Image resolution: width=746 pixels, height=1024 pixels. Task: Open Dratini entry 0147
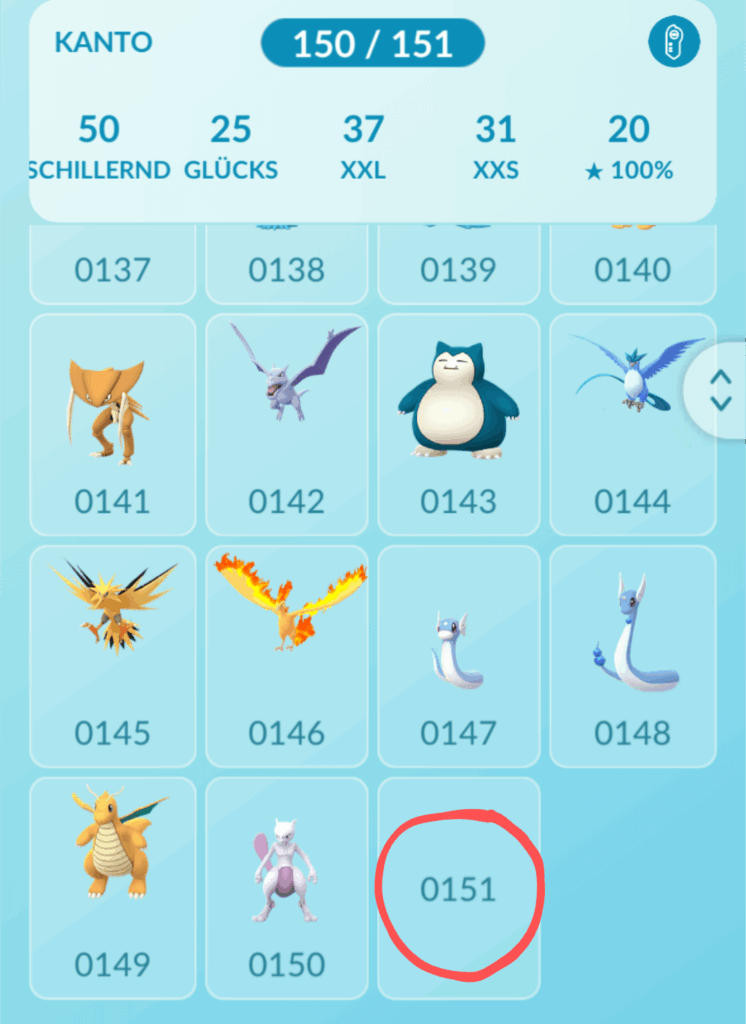pos(459,656)
